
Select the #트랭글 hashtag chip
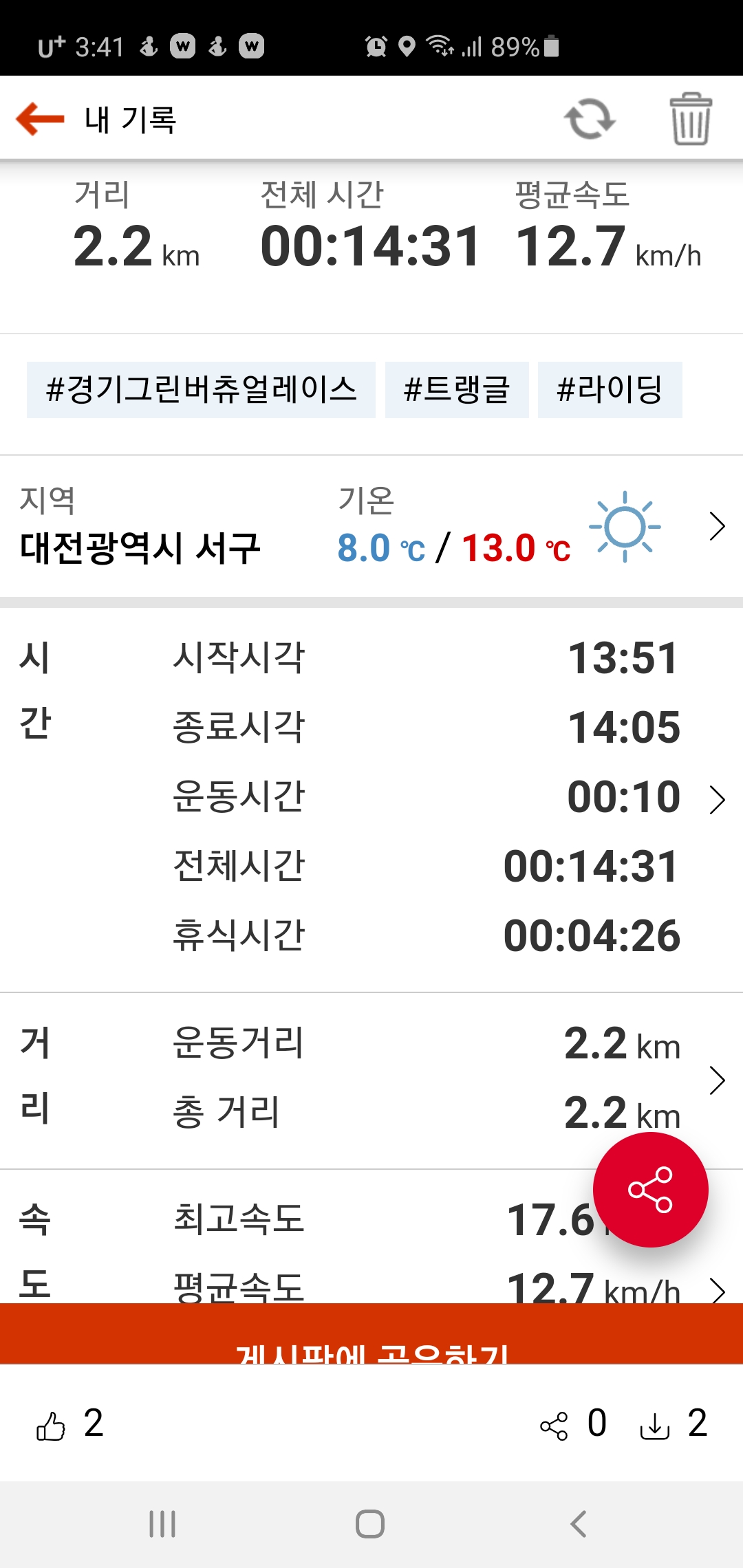coord(457,390)
